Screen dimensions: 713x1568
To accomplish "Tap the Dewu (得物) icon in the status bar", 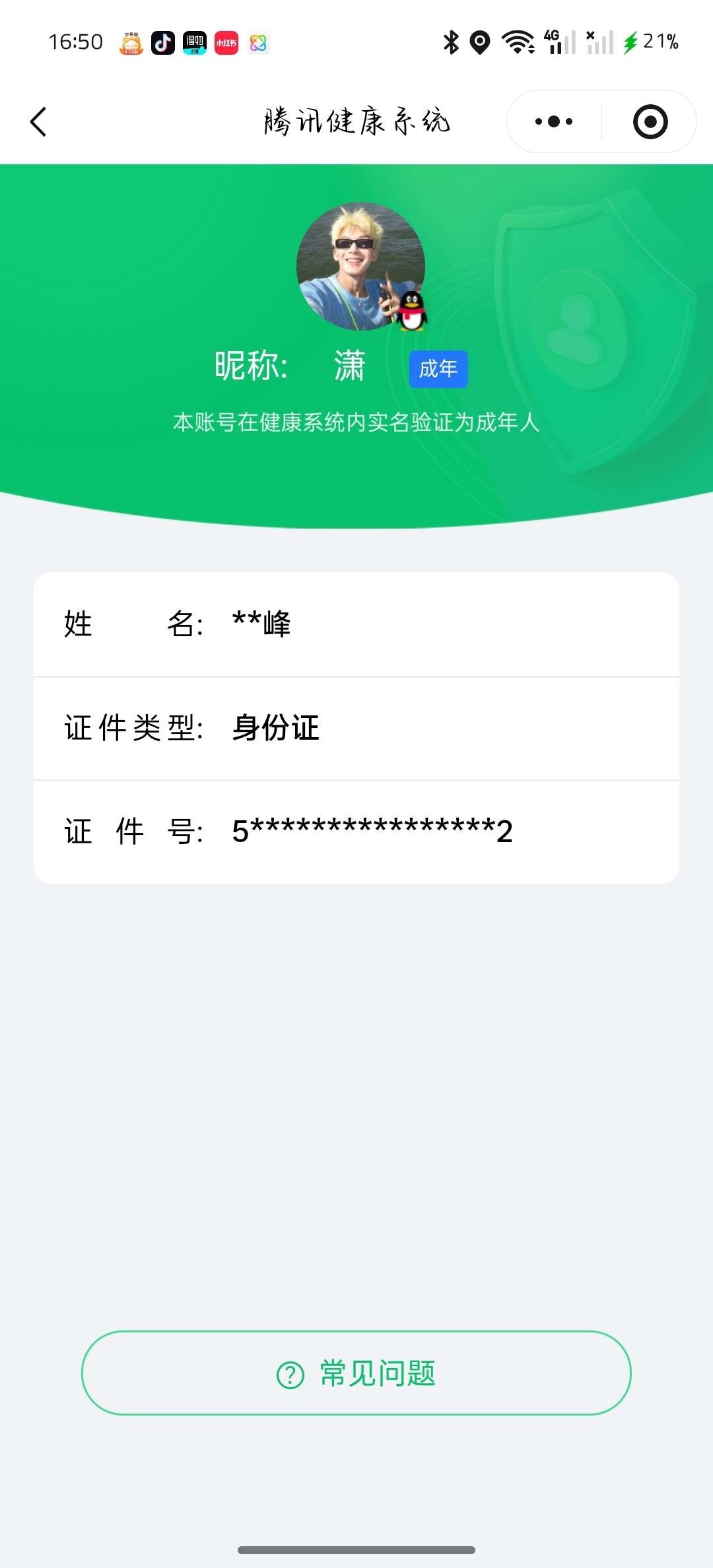I will [x=195, y=42].
